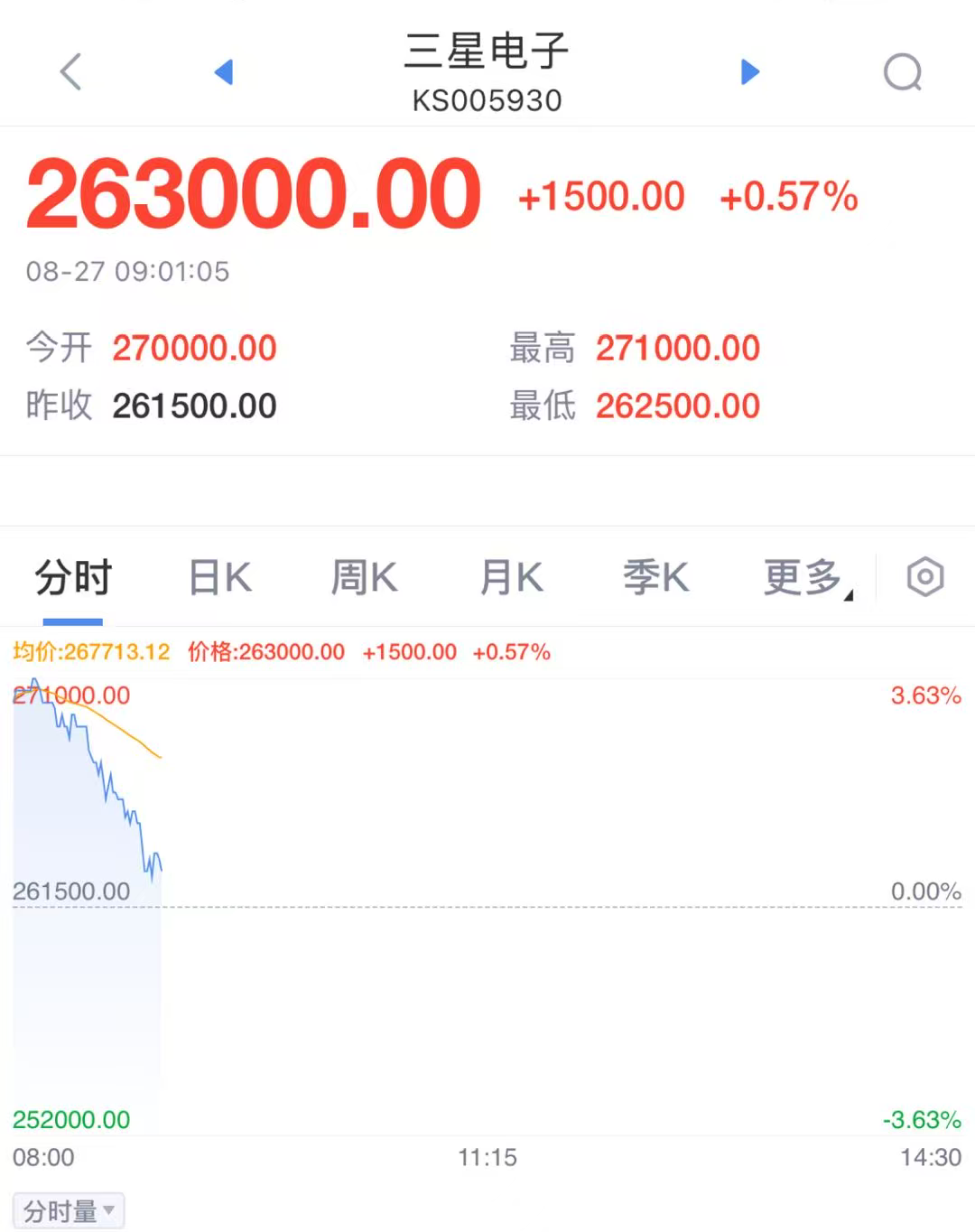
Task: Switch to the 季K tab
Action: click(x=656, y=577)
